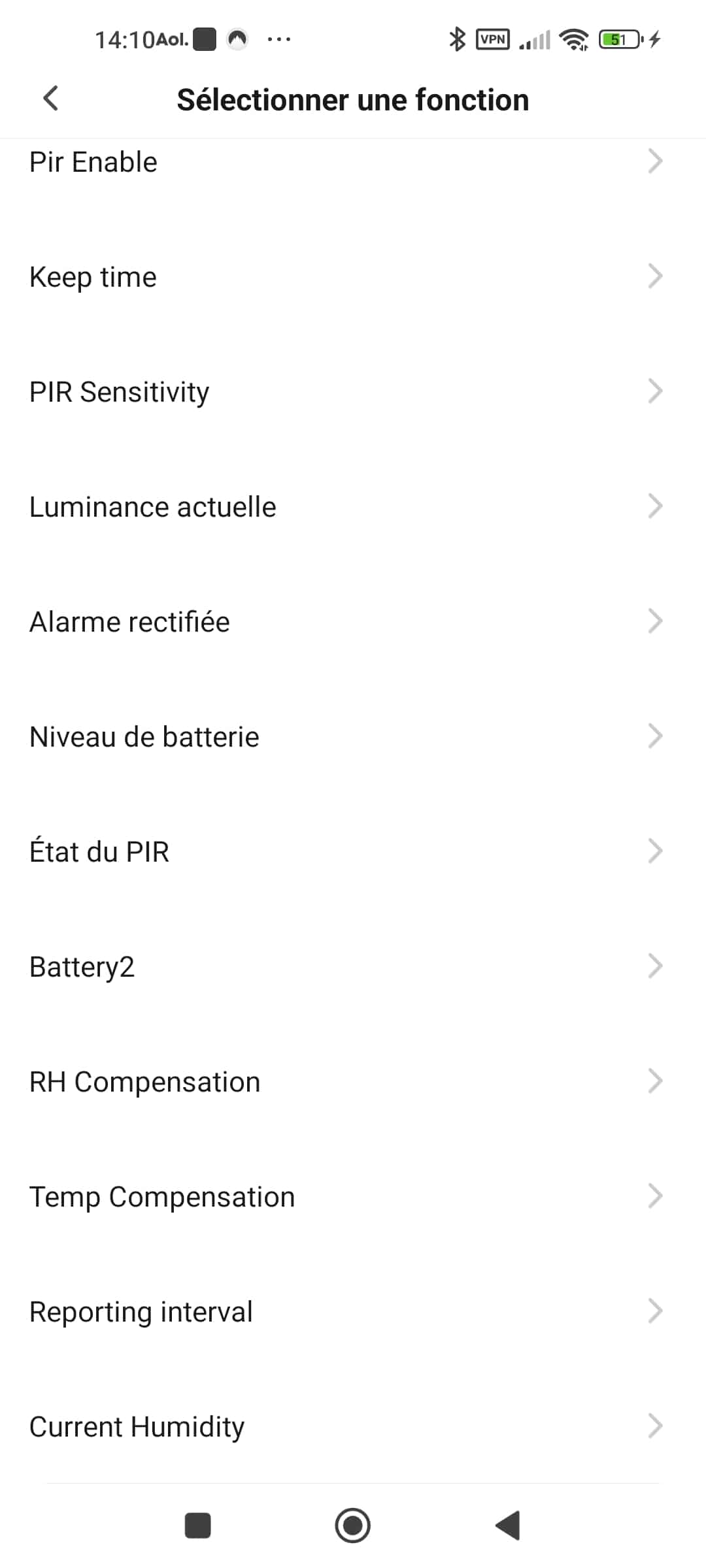Image resolution: width=706 pixels, height=1568 pixels.
Task: Open RH Compensation
Action: (353, 1082)
